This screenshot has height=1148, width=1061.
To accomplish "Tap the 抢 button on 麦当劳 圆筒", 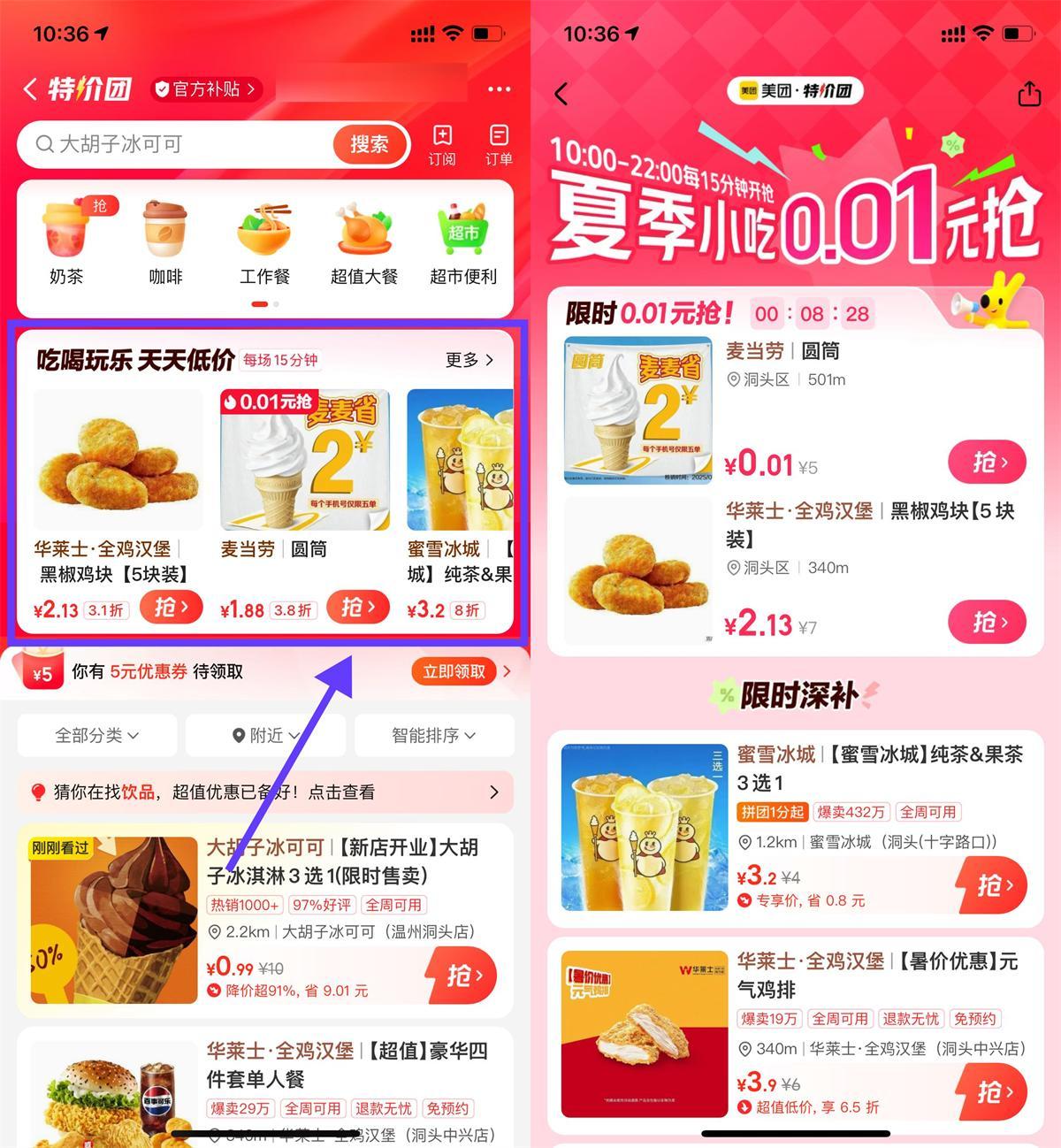I will click(357, 608).
